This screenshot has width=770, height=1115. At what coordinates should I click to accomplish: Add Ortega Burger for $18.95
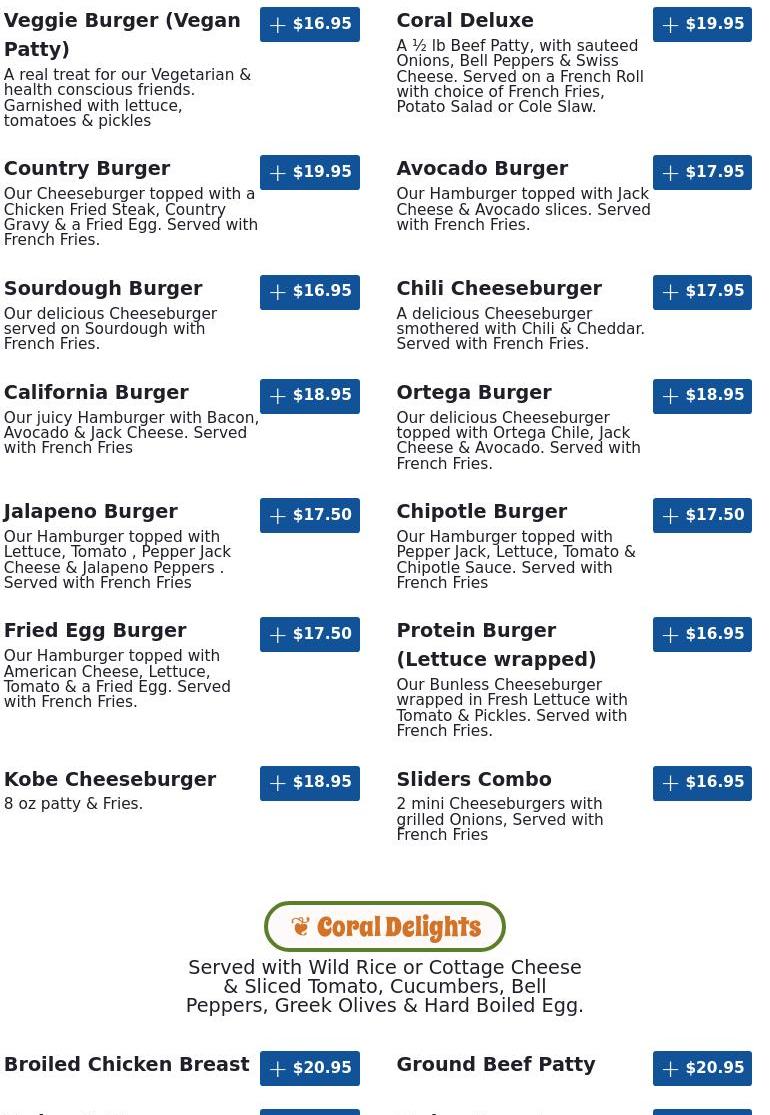(702, 395)
